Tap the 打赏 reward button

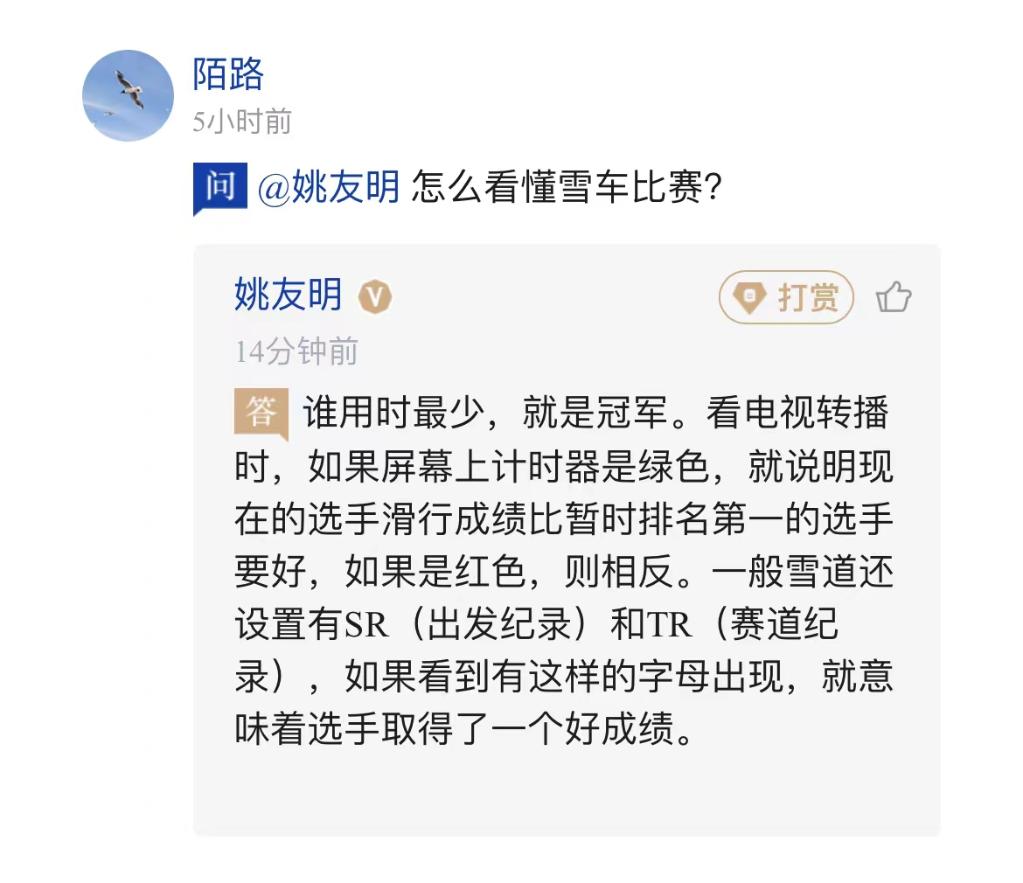[786, 297]
